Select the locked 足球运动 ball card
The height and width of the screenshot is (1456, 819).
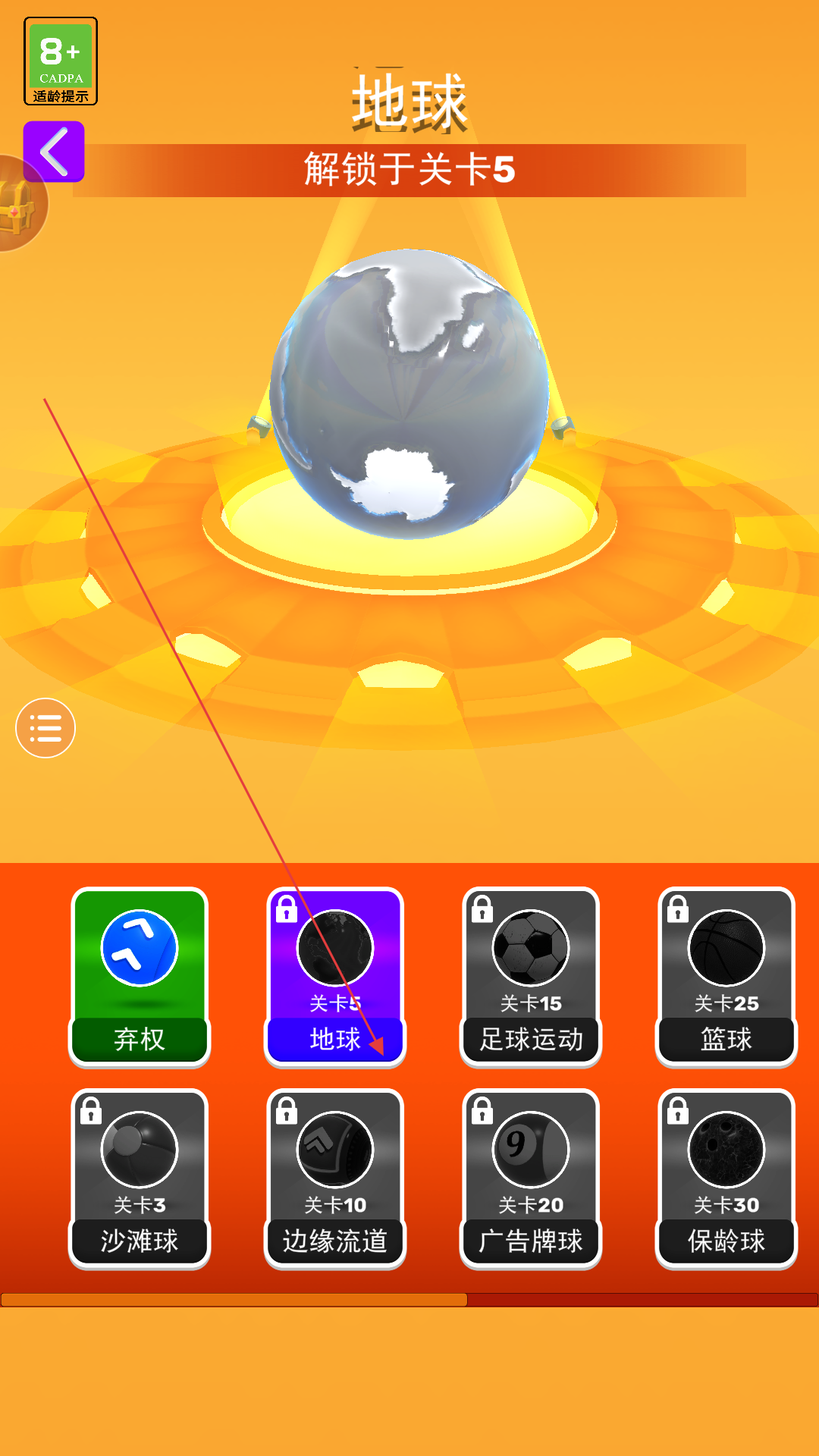coord(531,977)
